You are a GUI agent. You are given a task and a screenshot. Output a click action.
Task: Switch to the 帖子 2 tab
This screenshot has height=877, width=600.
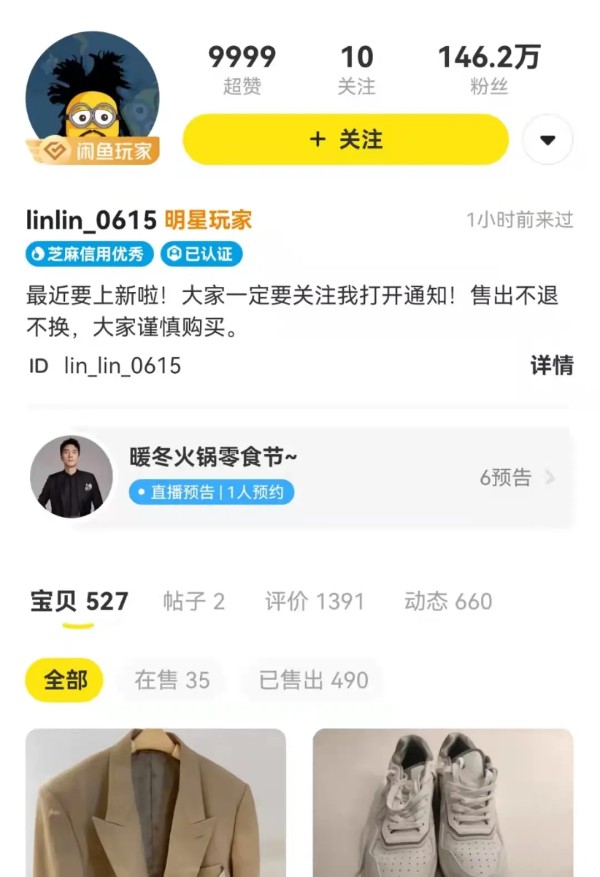pos(194,602)
